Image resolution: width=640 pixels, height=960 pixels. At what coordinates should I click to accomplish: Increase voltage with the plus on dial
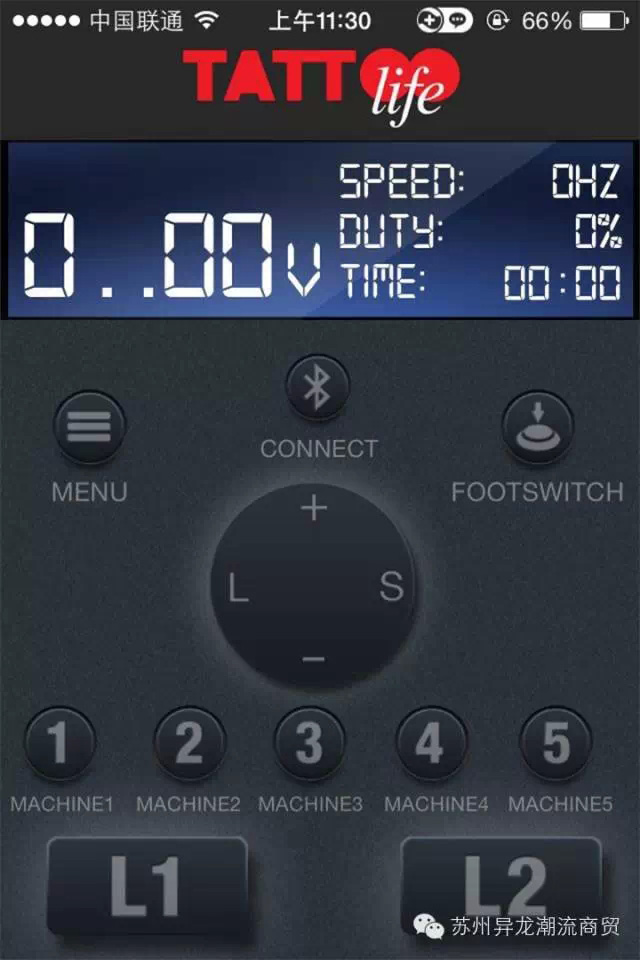pos(314,509)
